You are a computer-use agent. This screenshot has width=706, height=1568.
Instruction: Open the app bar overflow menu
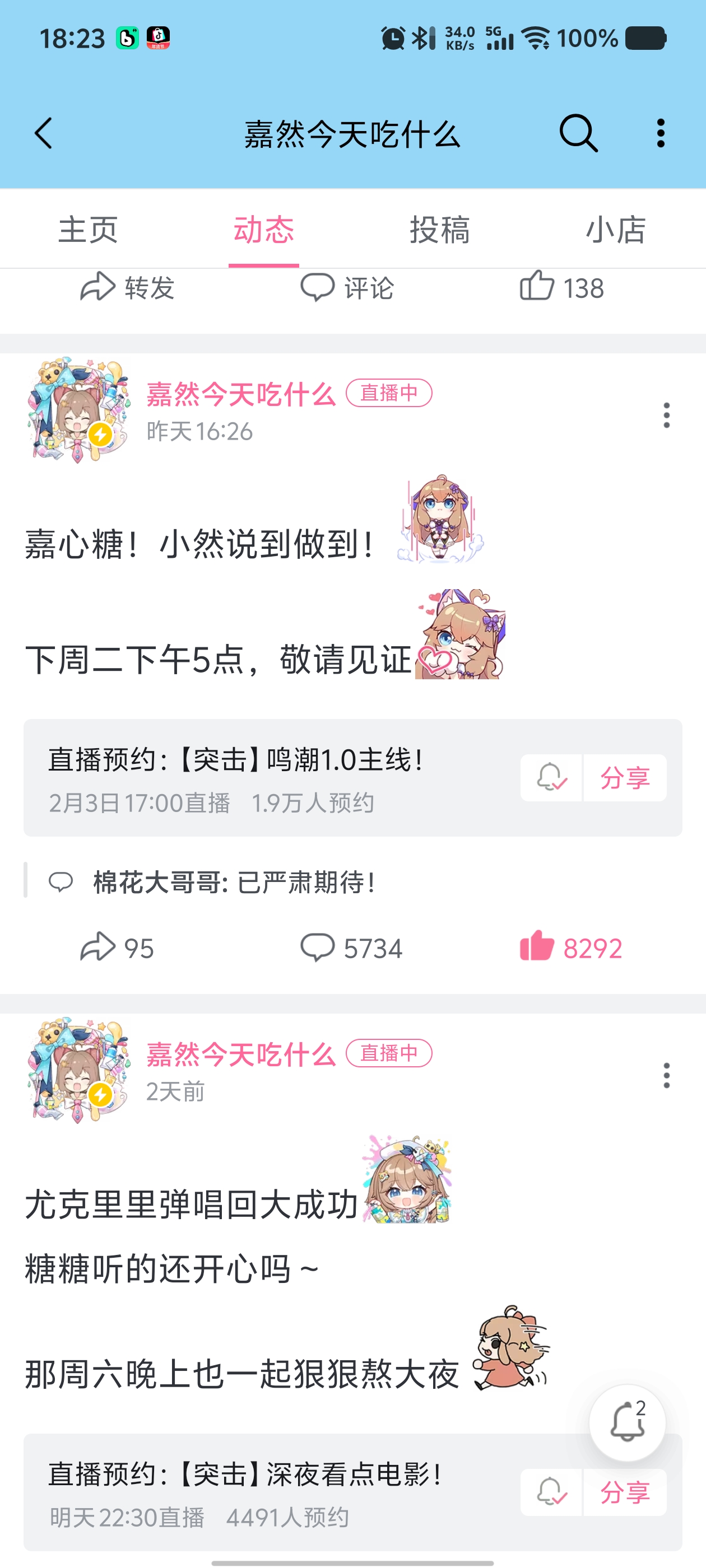(660, 133)
